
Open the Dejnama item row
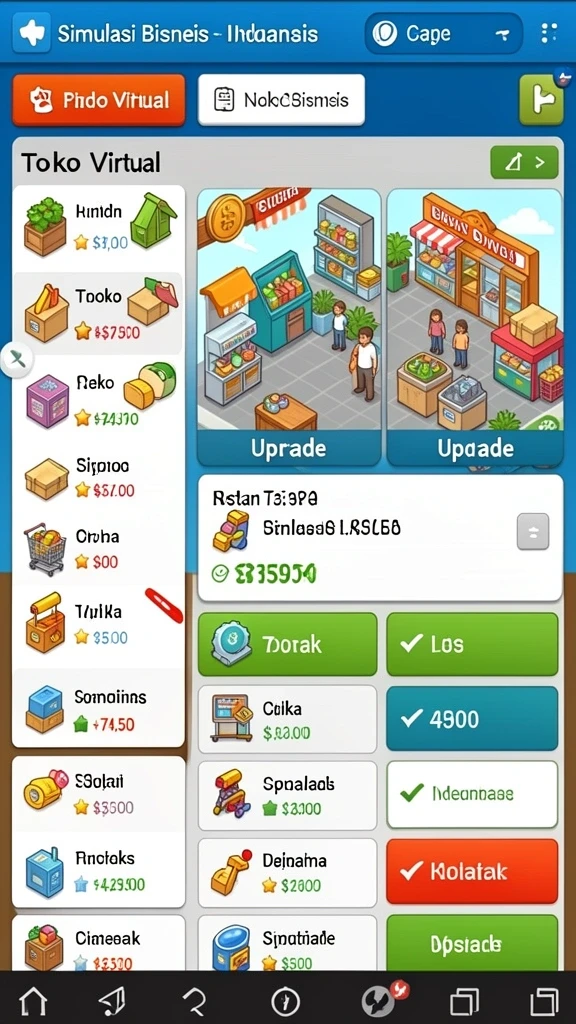(x=287, y=872)
